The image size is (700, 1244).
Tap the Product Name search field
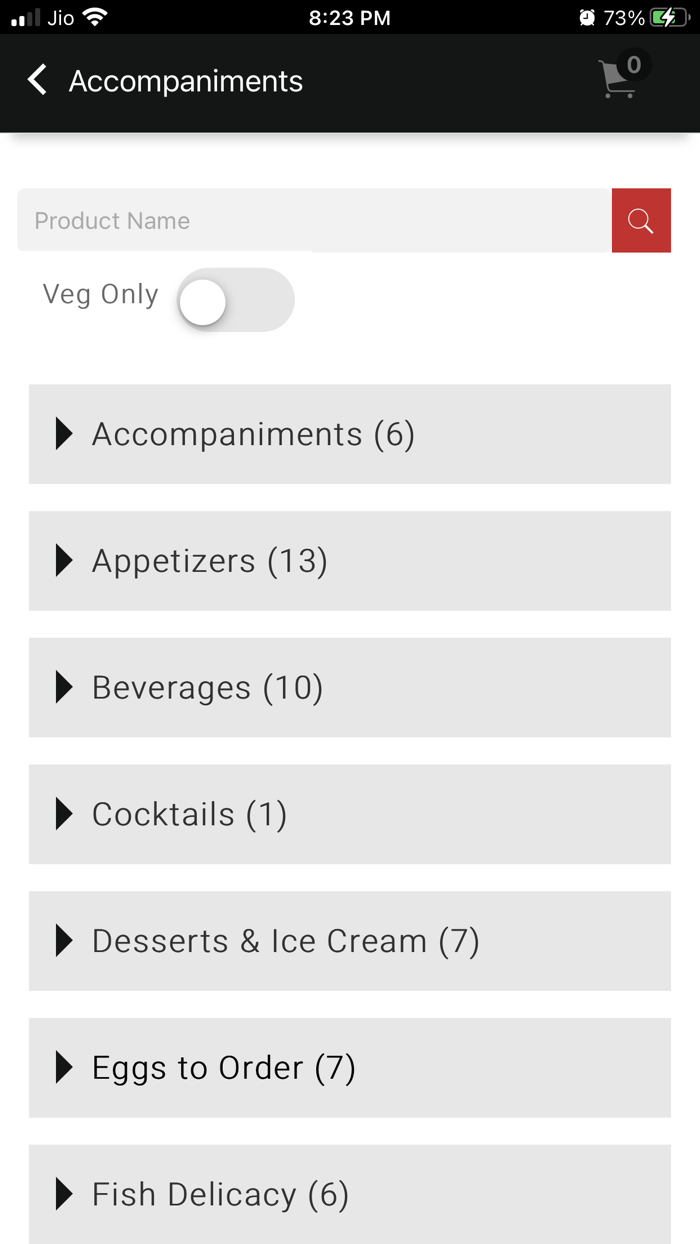pyautogui.click(x=314, y=221)
